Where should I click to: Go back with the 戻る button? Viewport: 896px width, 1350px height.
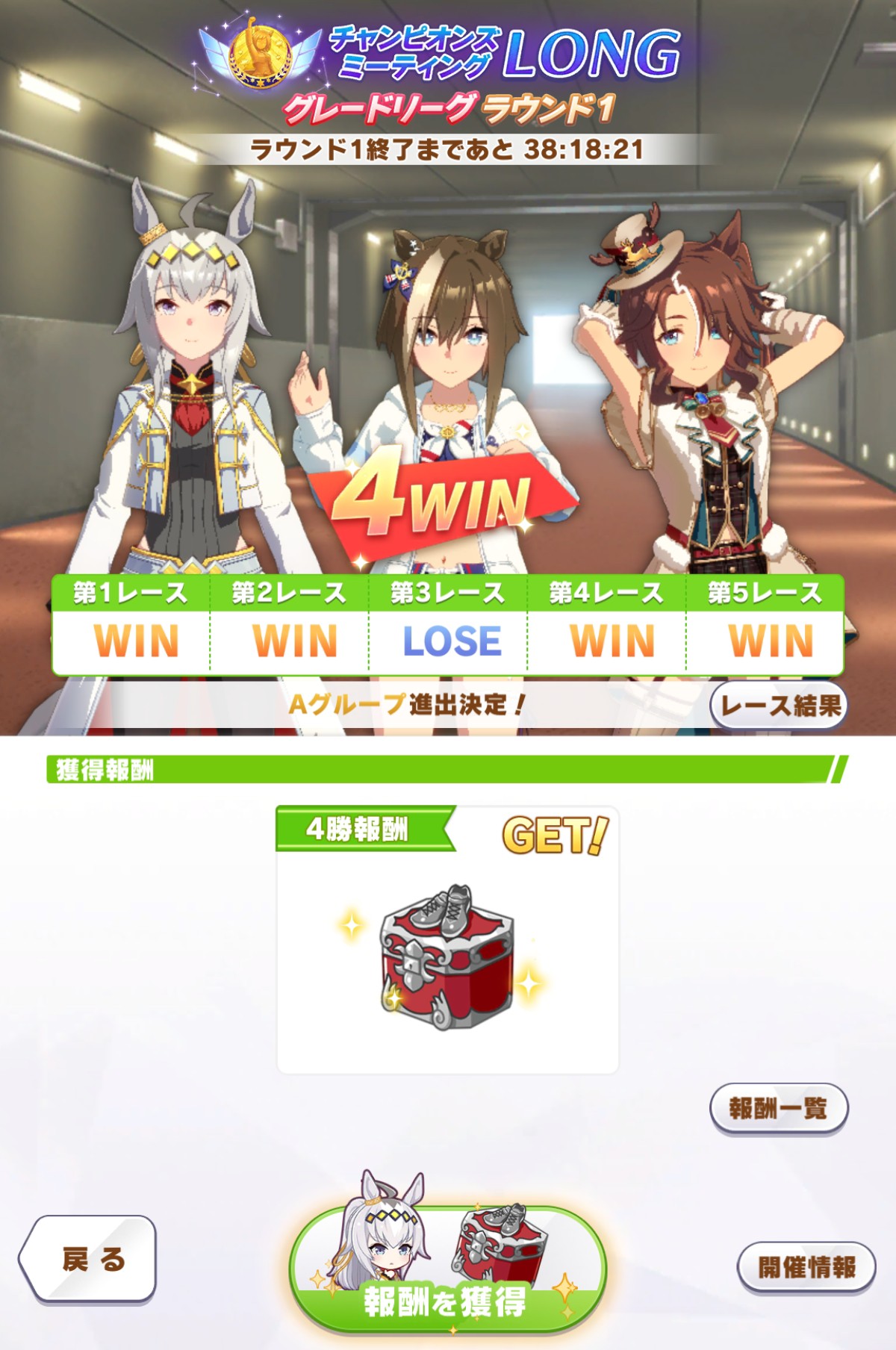point(90,1259)
